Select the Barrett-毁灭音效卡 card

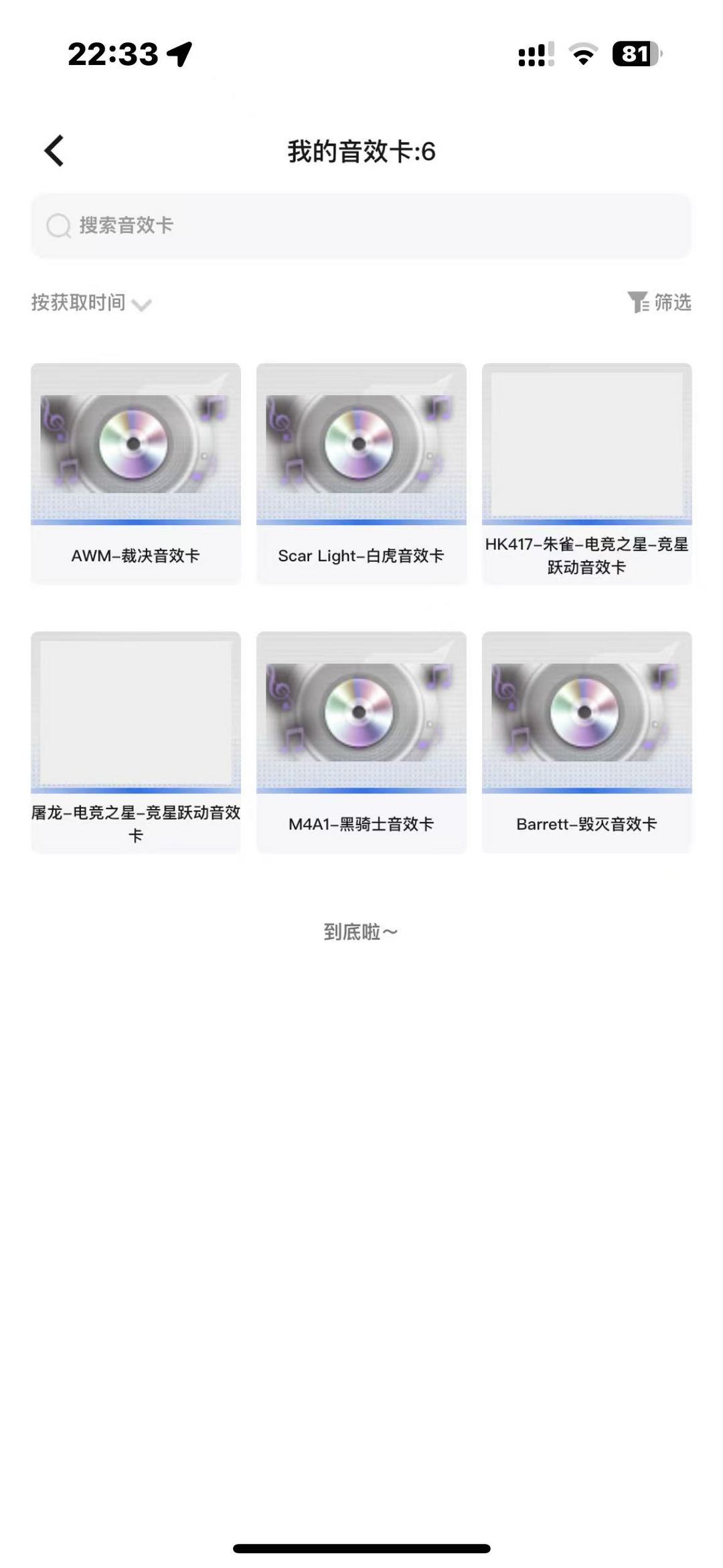click(587, 741)
